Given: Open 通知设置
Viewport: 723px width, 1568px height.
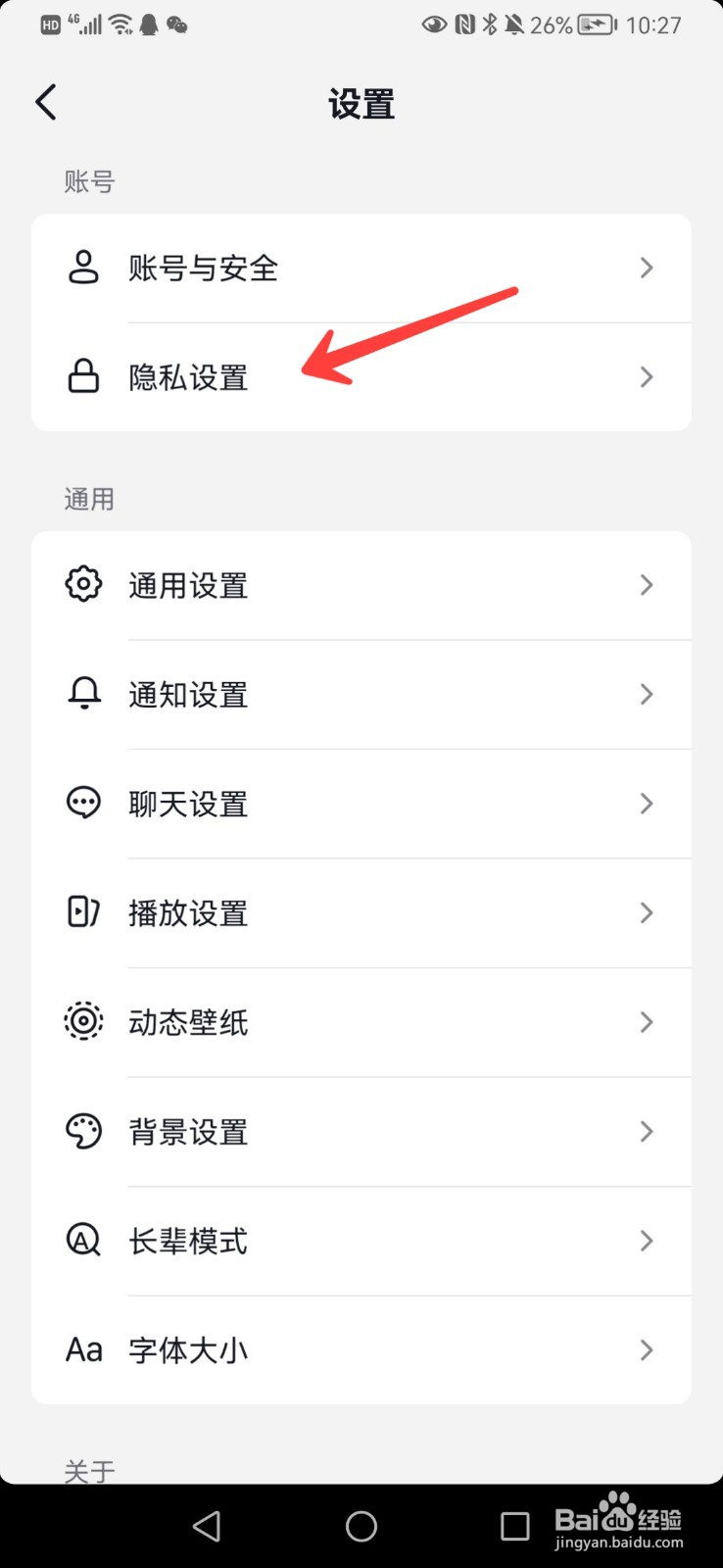Looking at the screenshot, I should coord(361,695).
